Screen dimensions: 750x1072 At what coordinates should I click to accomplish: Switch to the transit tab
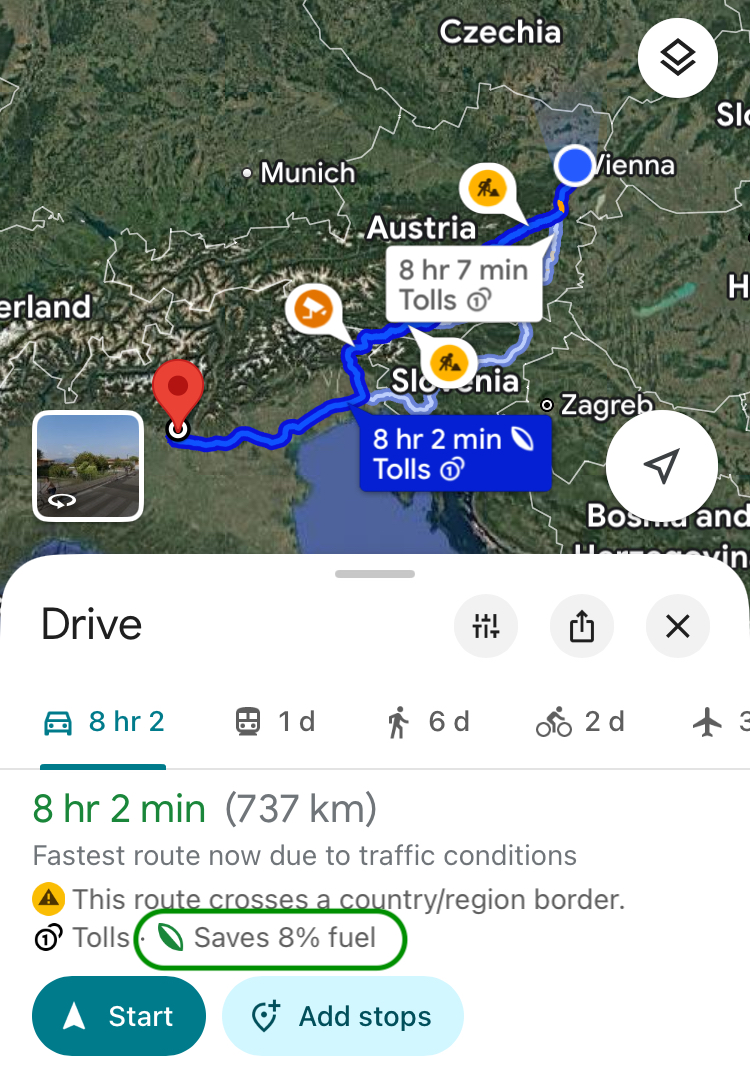[275, 721]
